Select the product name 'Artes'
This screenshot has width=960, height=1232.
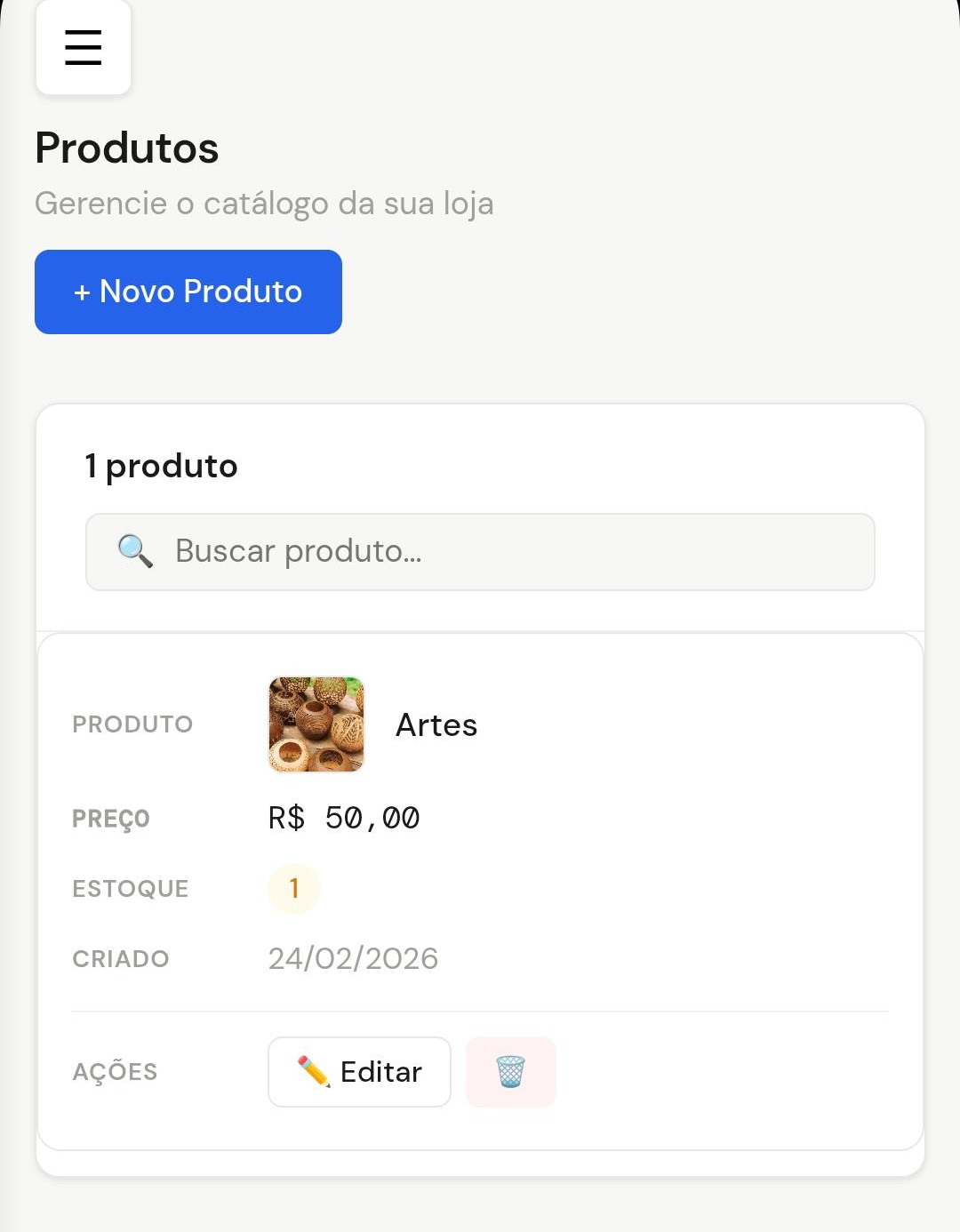pyautogui.click(x=436, y=724)
